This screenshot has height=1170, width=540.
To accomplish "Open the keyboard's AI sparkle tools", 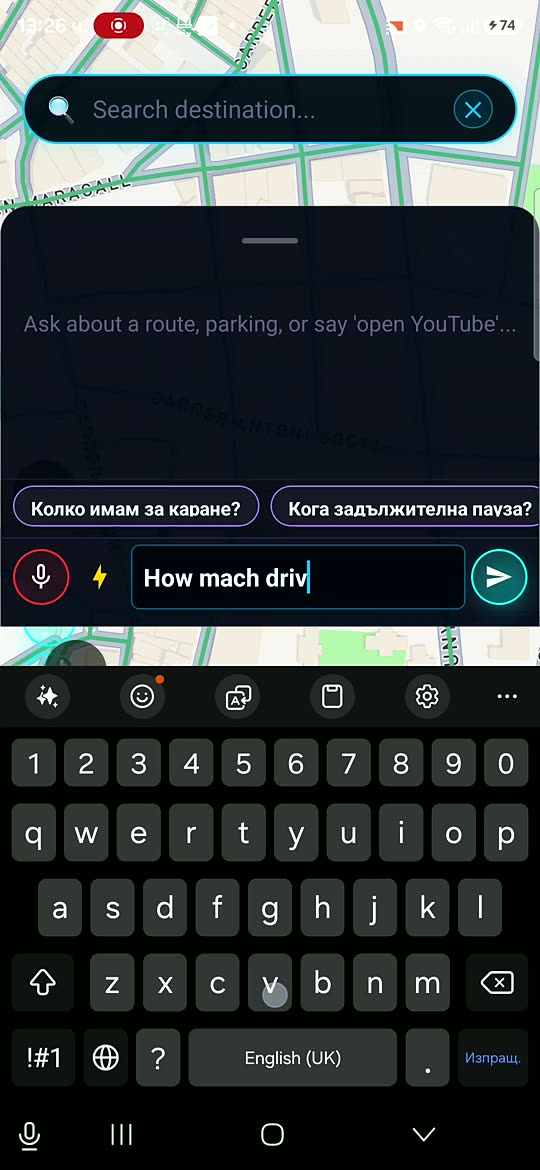I will pyautogui.click(x=47, y=697).
